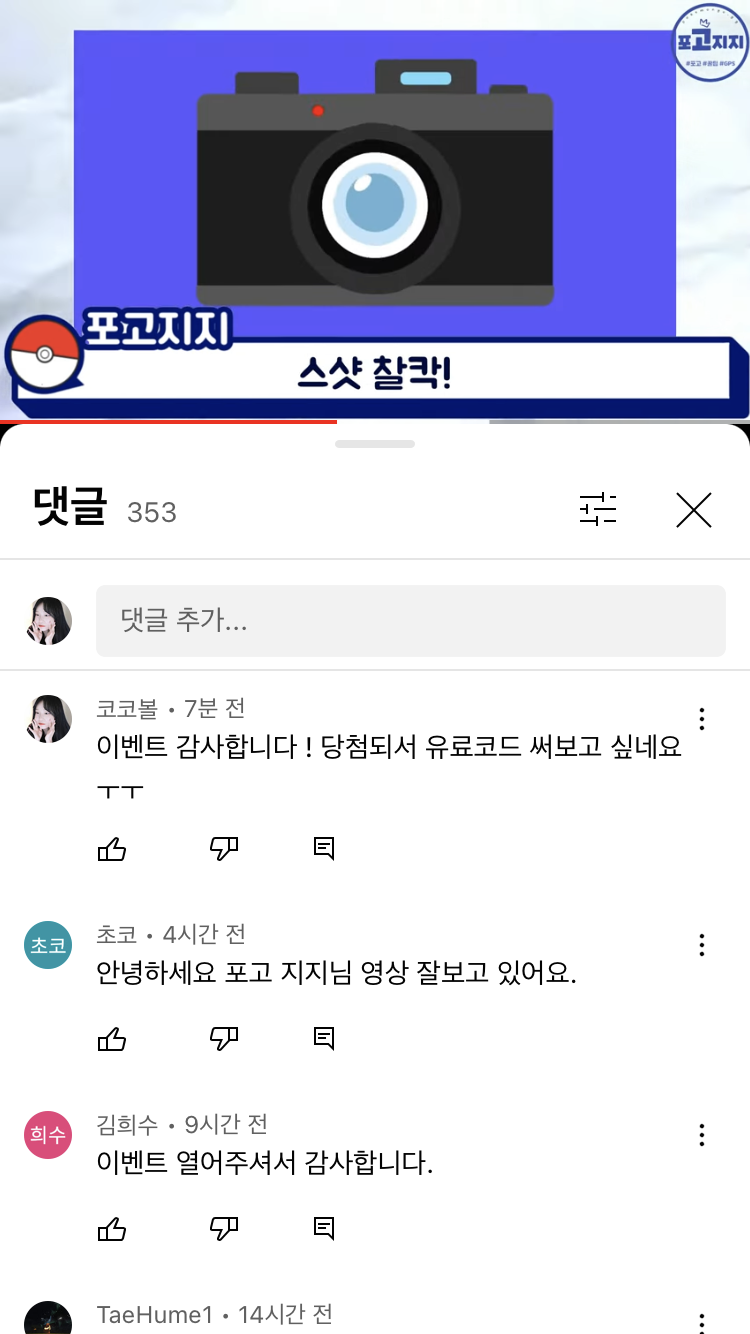Open the comment sort options
Image resolution: width=750 pixels, height=1334 pixels.
pos(598,511)
